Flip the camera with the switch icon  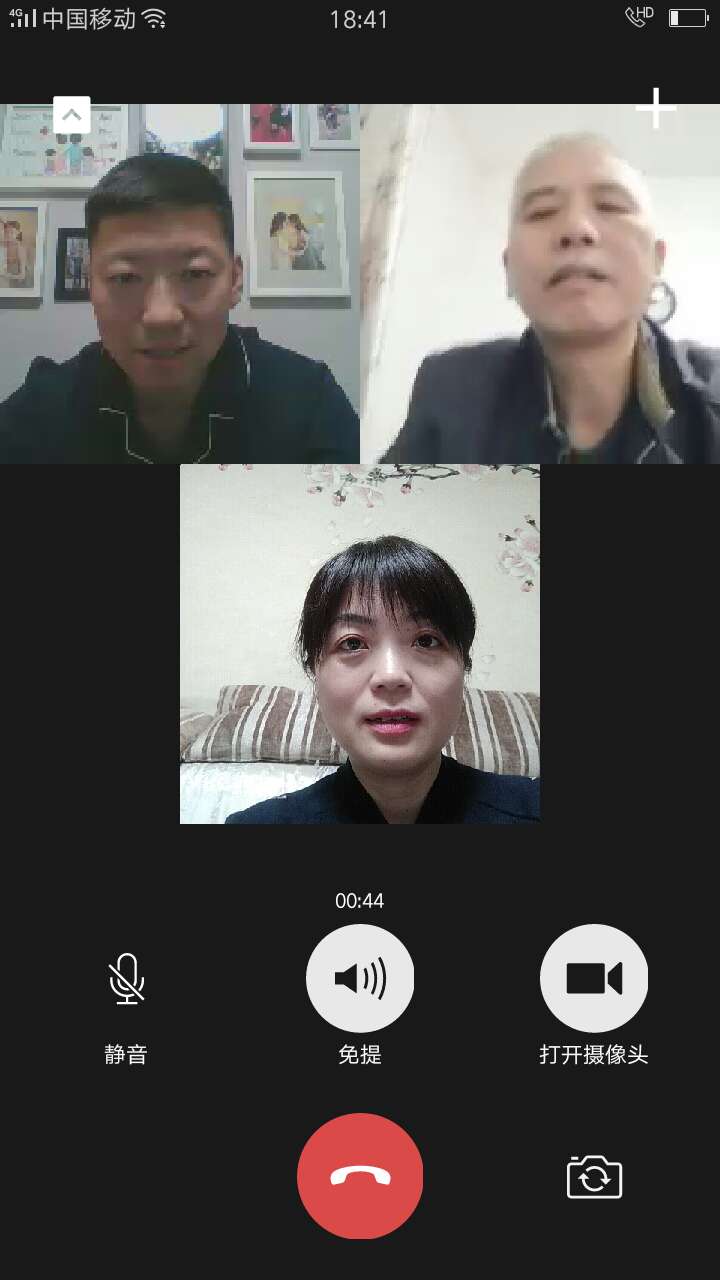(594, 1176)
